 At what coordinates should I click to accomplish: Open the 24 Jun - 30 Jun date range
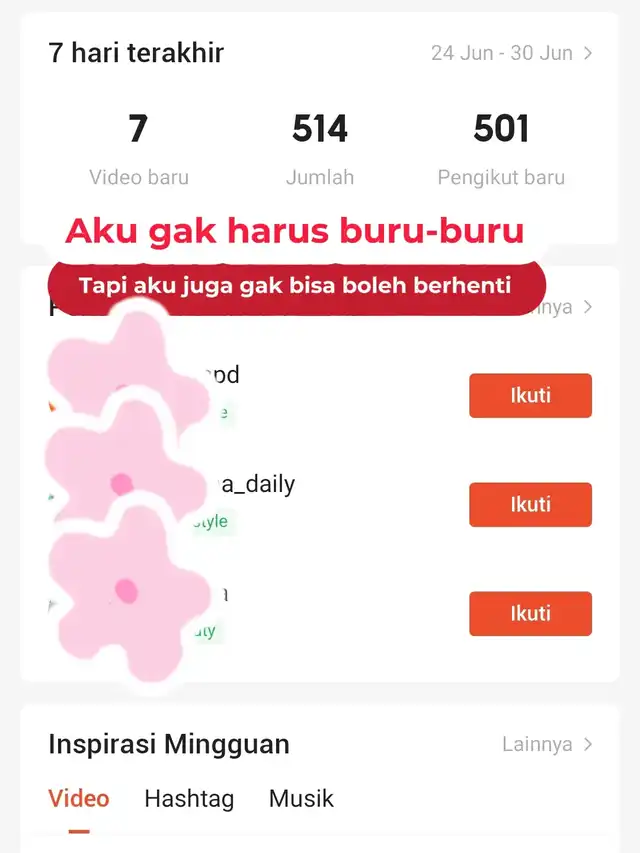tap(511, 53)
